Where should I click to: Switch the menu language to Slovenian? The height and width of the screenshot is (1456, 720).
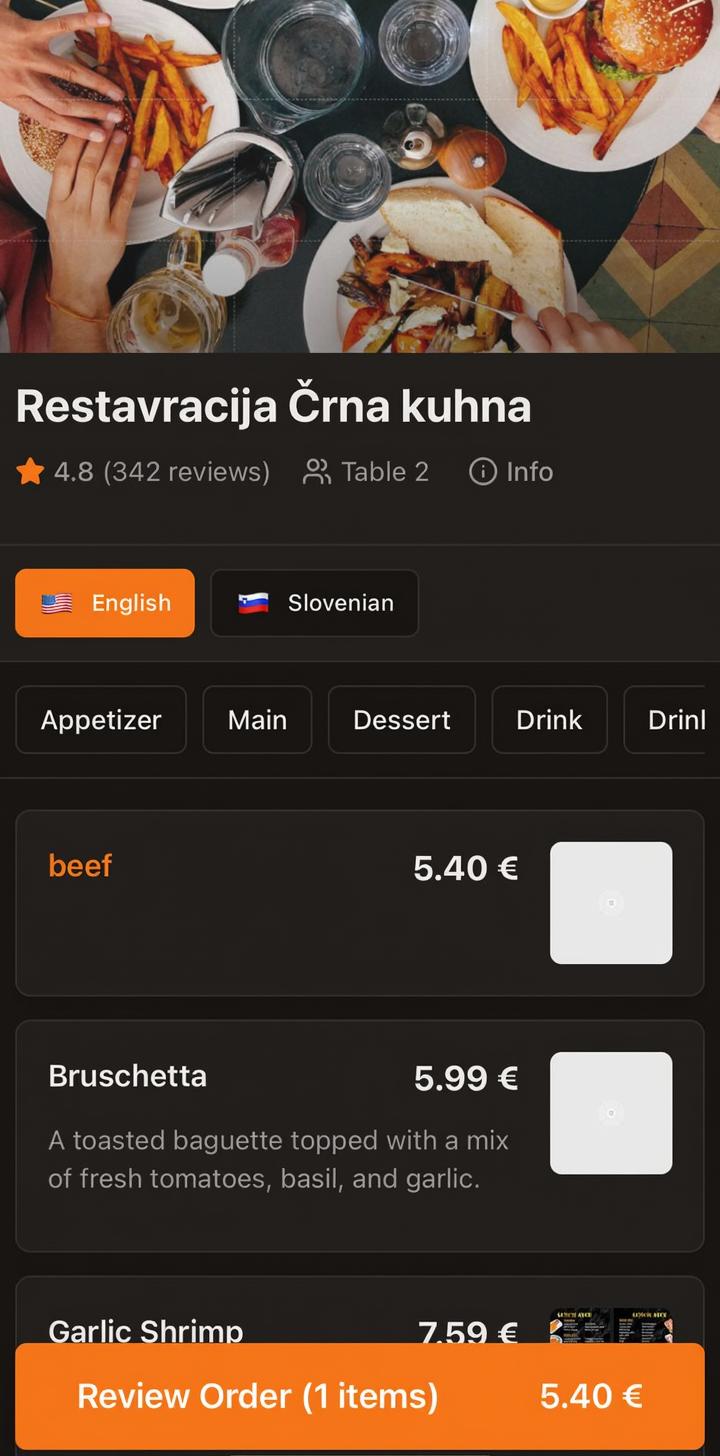(x=314, y=603)
